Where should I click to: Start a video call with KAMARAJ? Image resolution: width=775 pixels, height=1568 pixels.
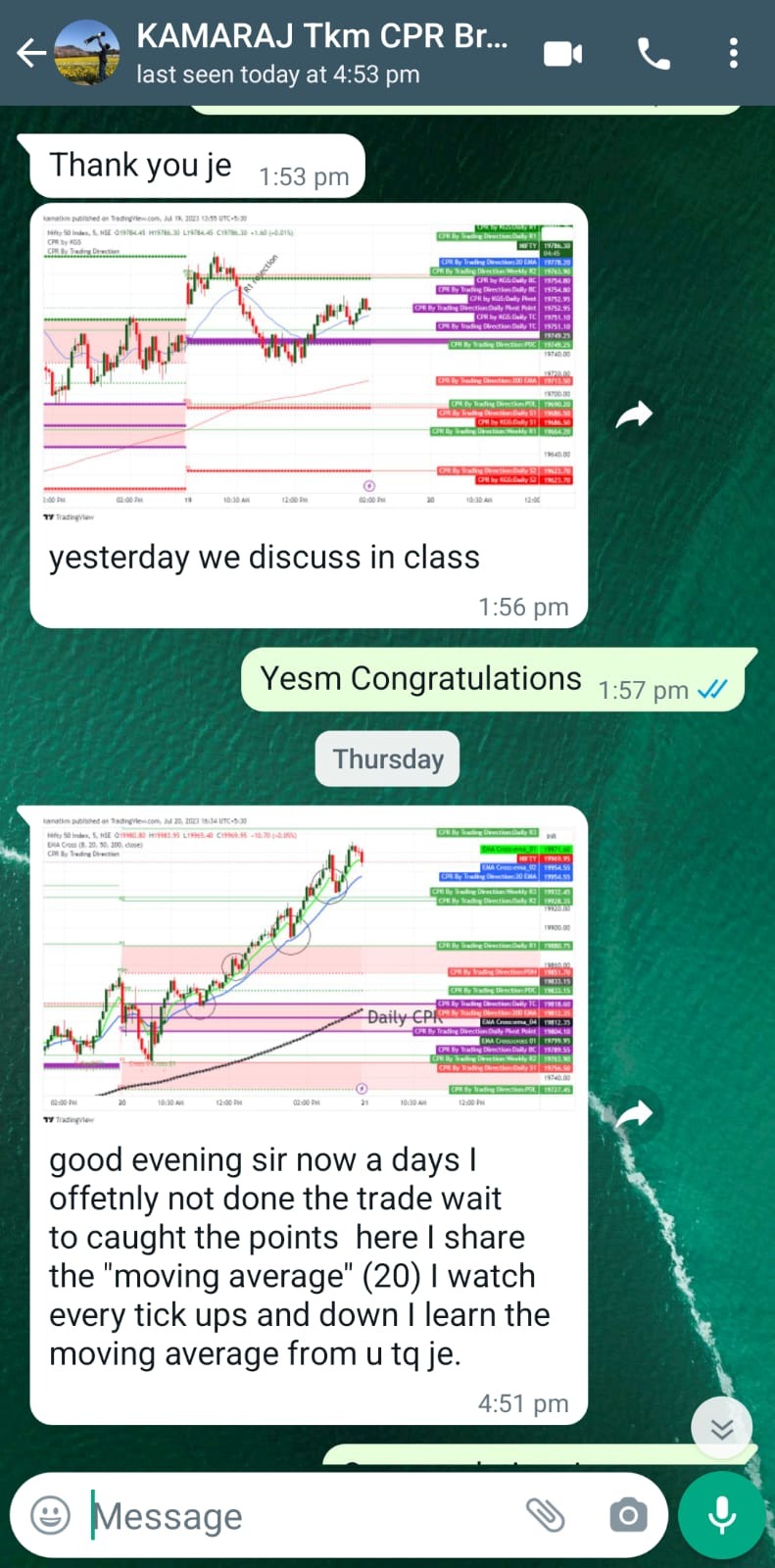[x=562, y=53]
